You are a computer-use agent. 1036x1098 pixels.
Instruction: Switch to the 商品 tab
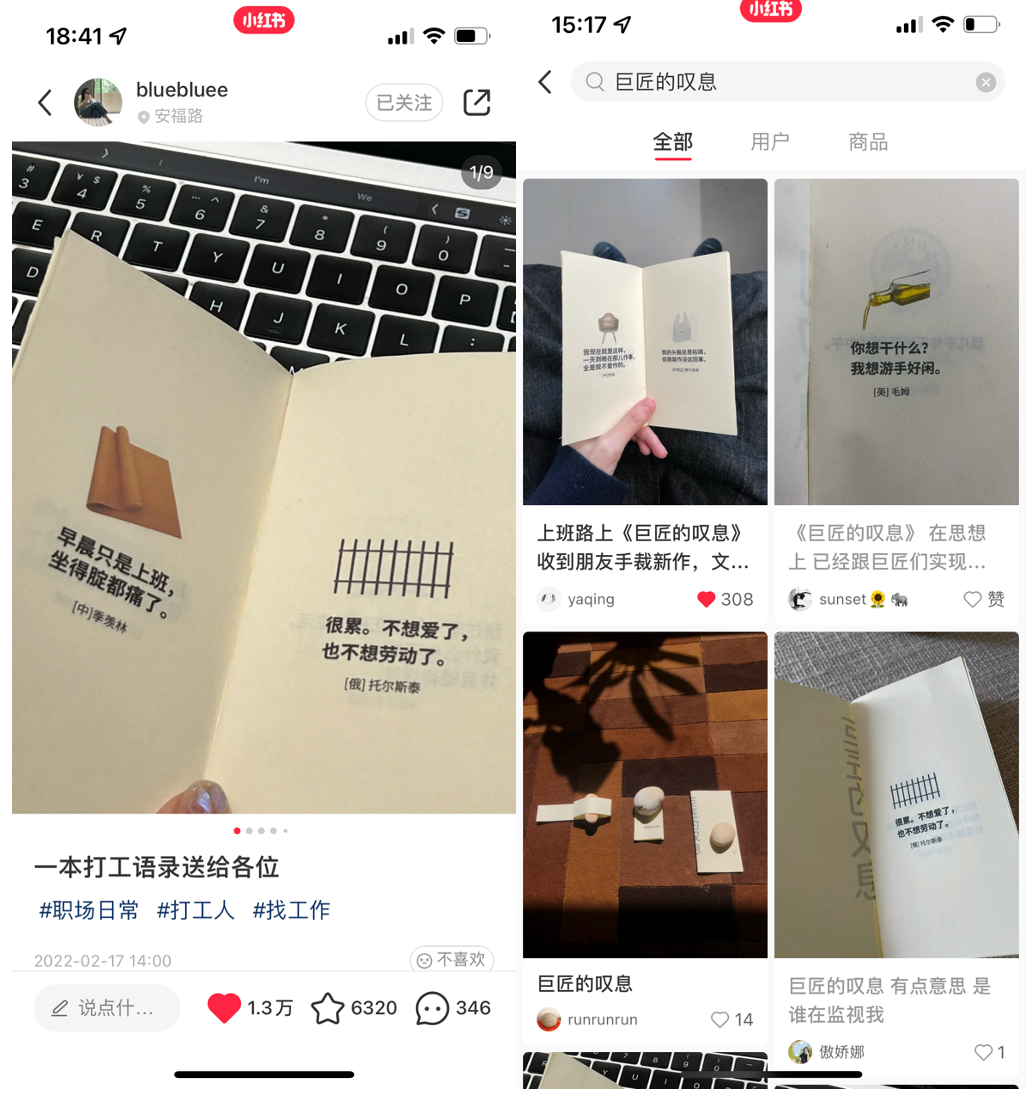(x=868, y=142)
